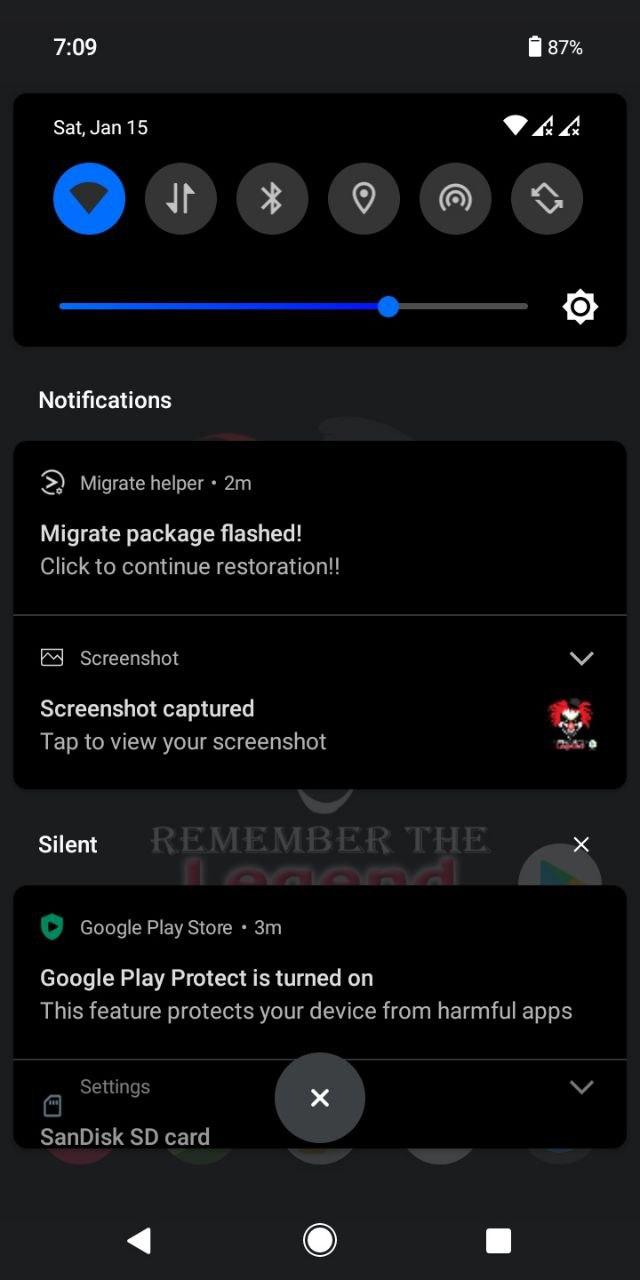Expand the Settings SanDisk SD card notification

click(581, 1087)
